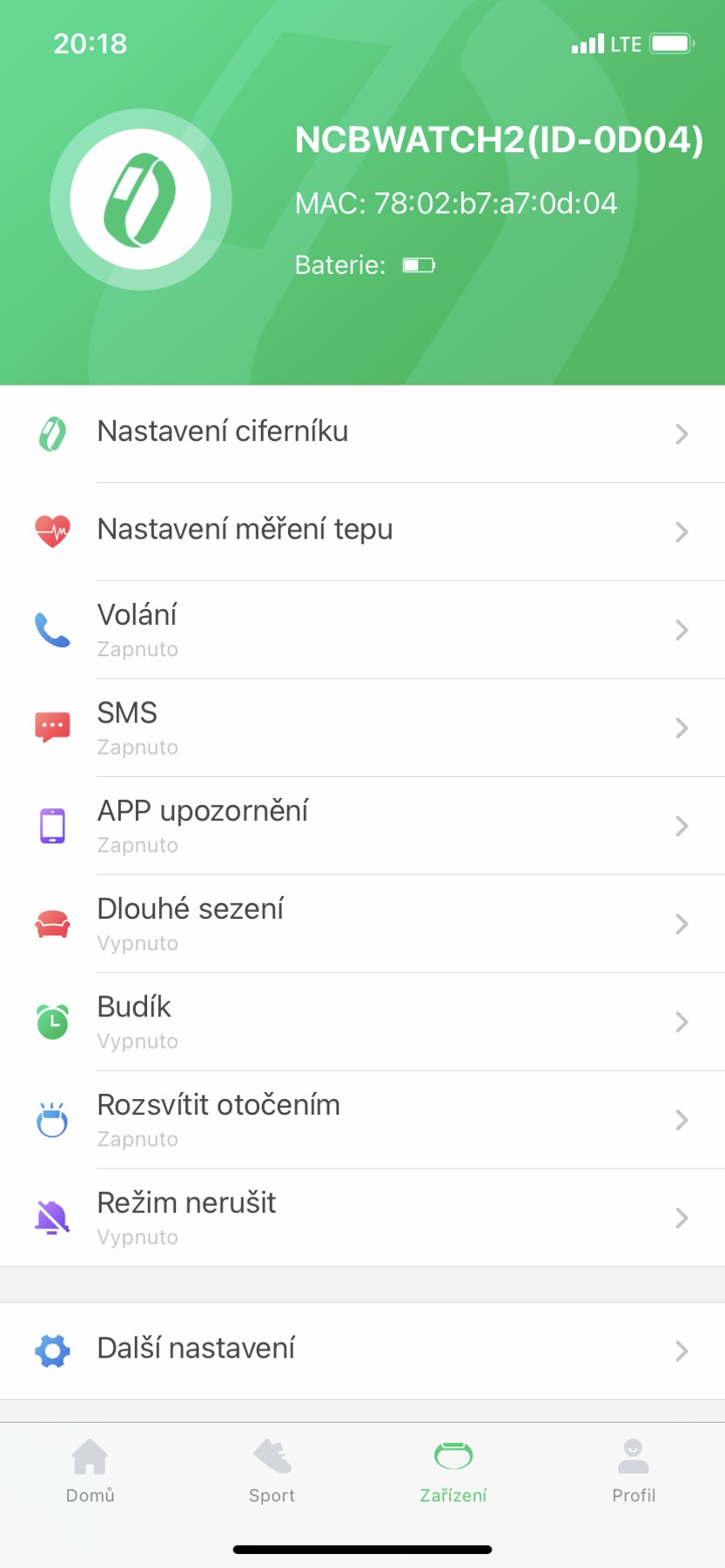The width and height of the screenshot is (725, 1568).
Task: Open Další nastavení
Action: pyautogui.click(x=362, y=1350)
